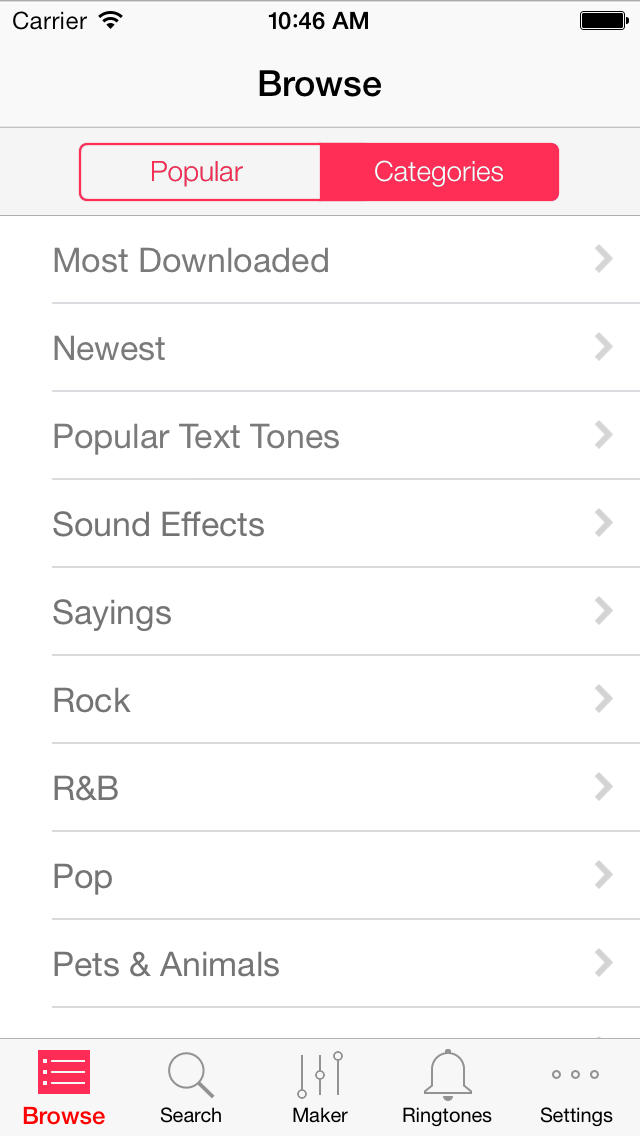Image resolution: width=640 pixels, height=1136 pixels.
Task: Go to the Search tab
Action: click(191, 1087)
